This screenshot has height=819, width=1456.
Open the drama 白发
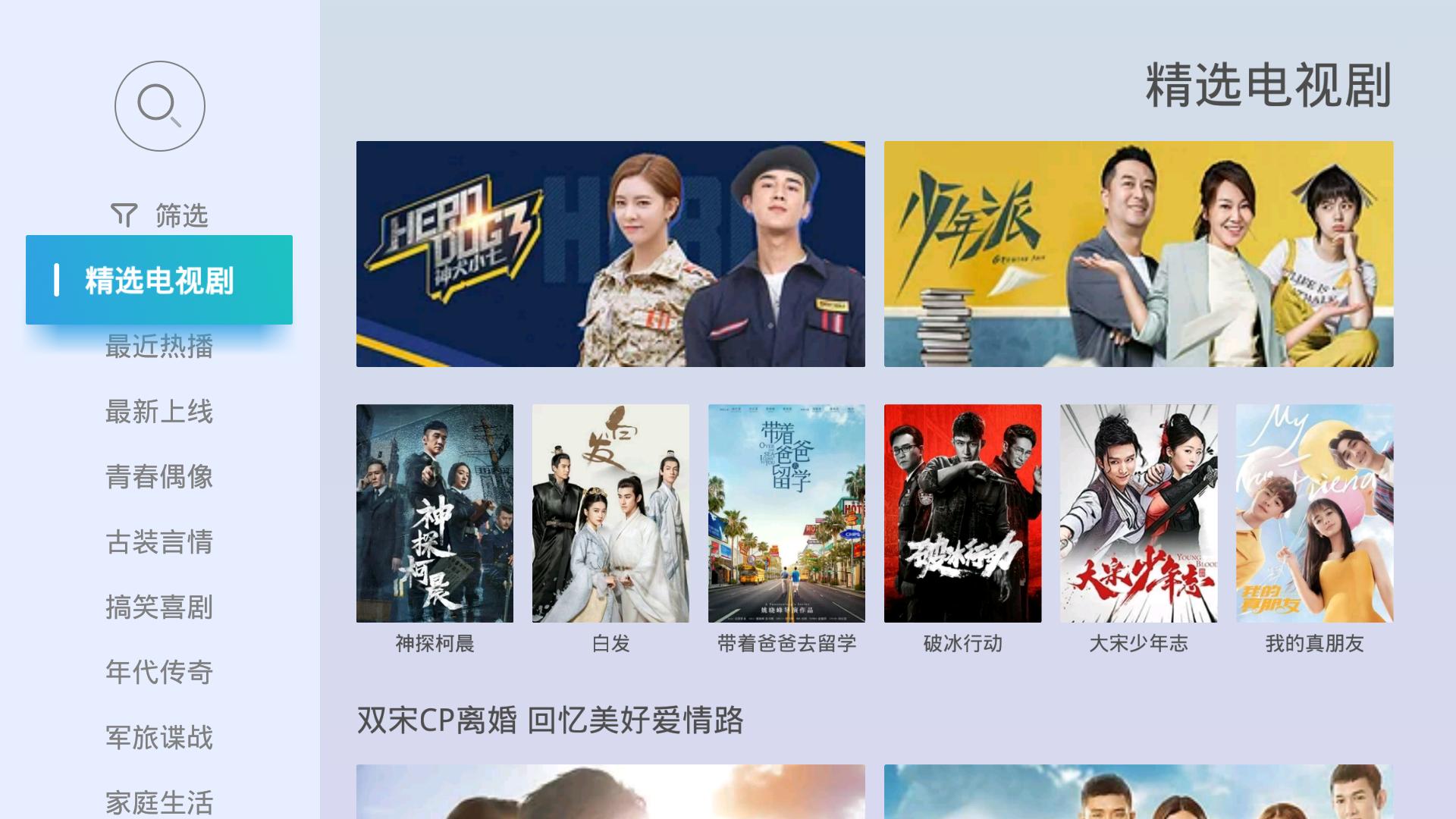(610, 513)
